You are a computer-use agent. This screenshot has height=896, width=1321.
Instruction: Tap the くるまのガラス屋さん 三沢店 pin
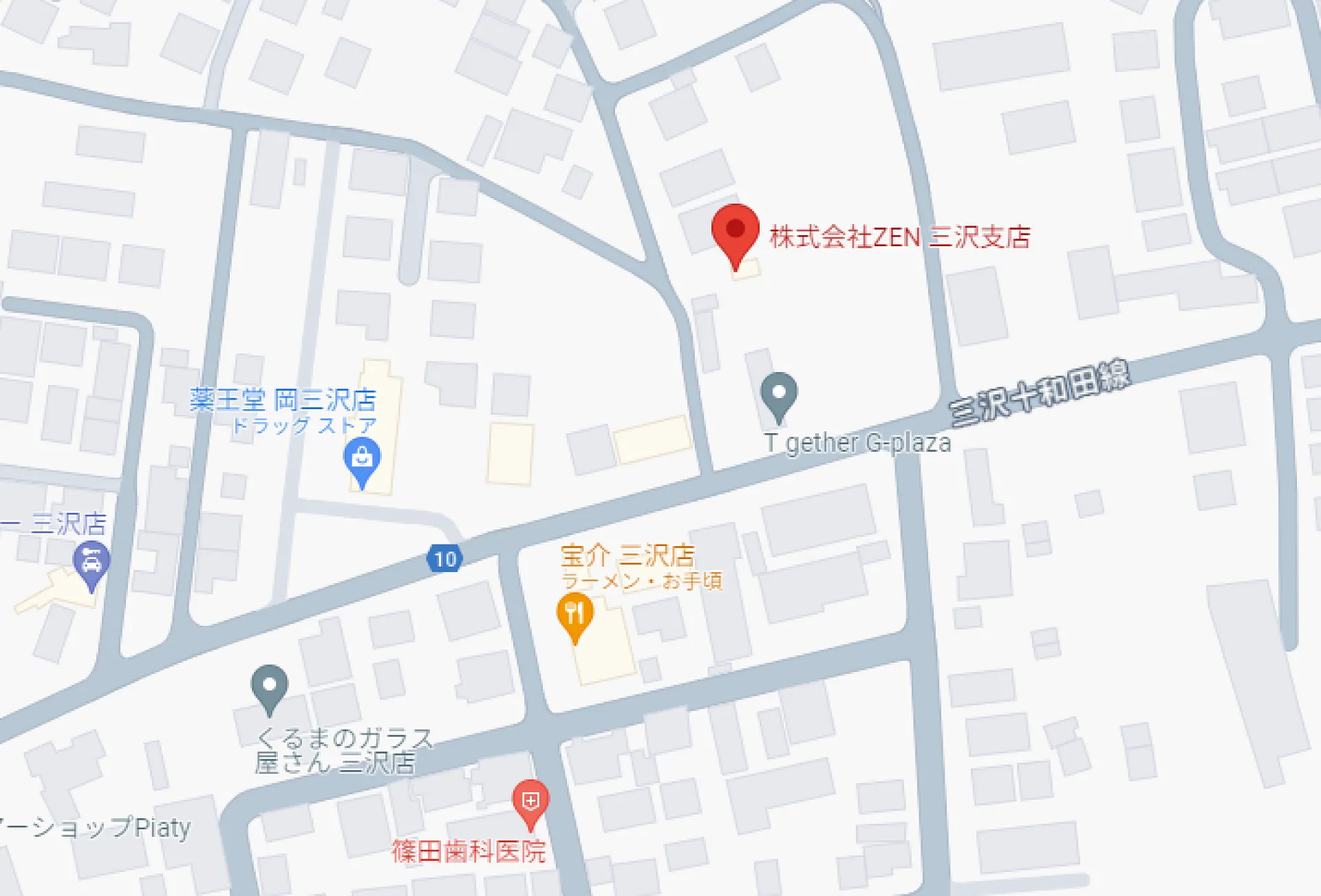tap(270, 686)
